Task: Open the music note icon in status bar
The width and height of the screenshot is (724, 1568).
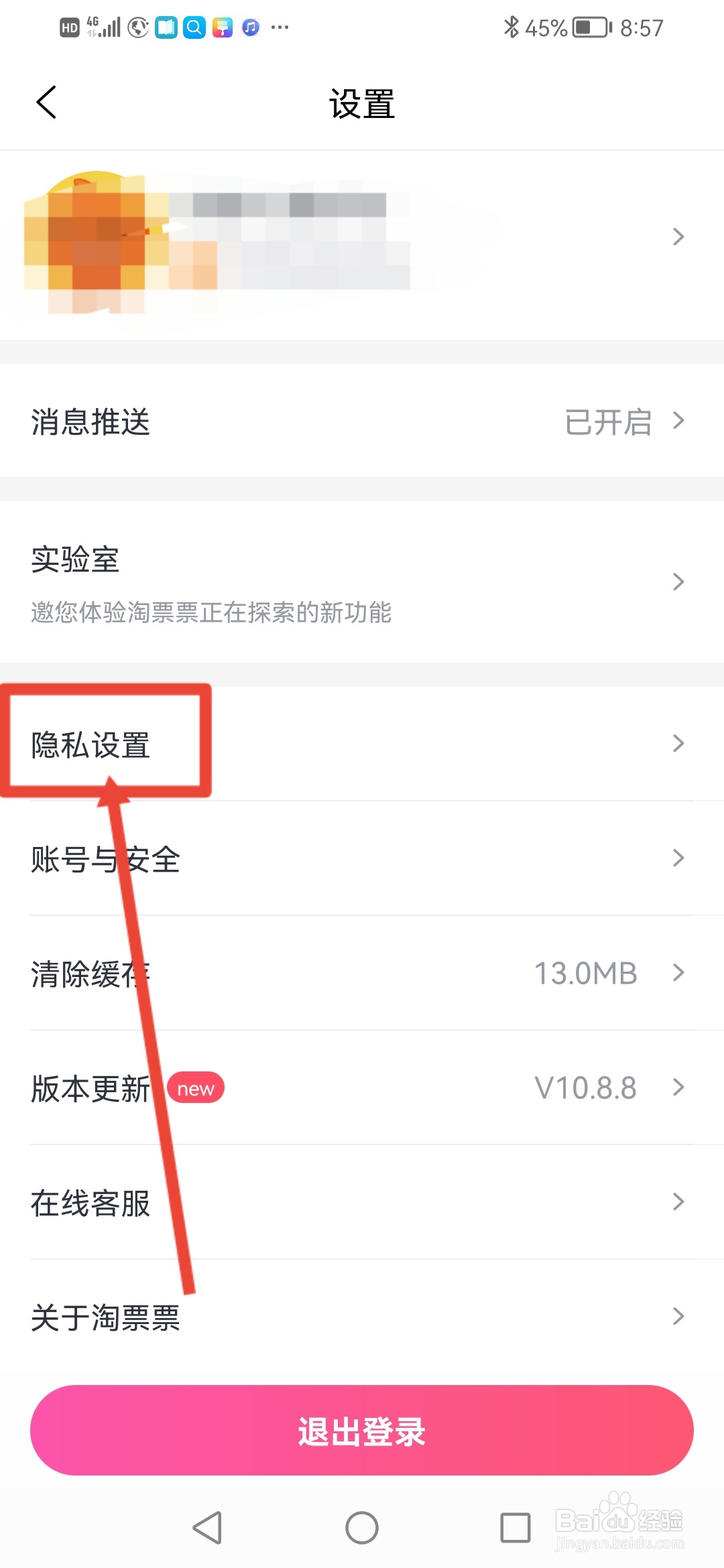Action: [250, 27]
